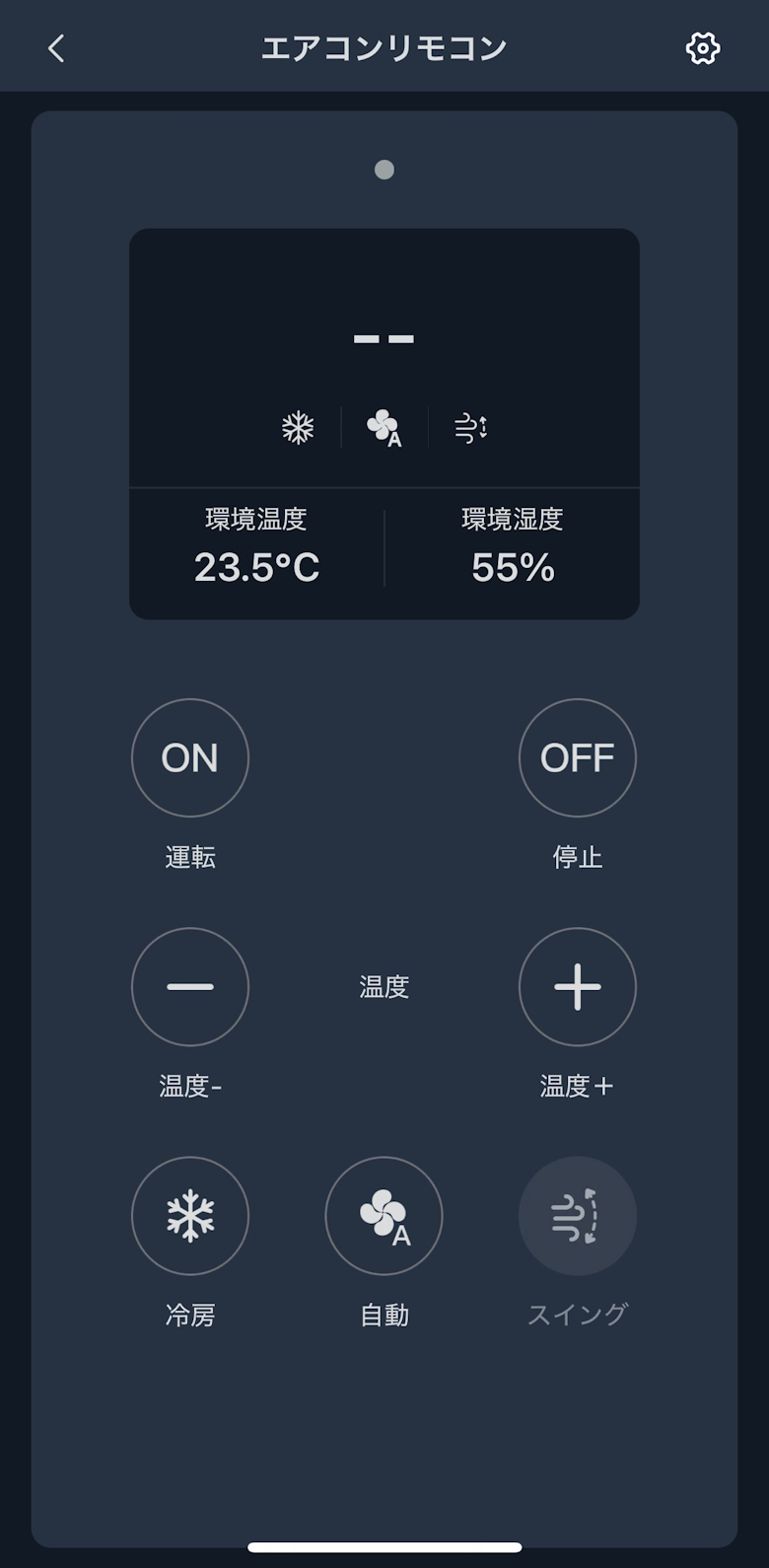
Task: Lower the temperature with 温度-
Action: click(190, 986)
